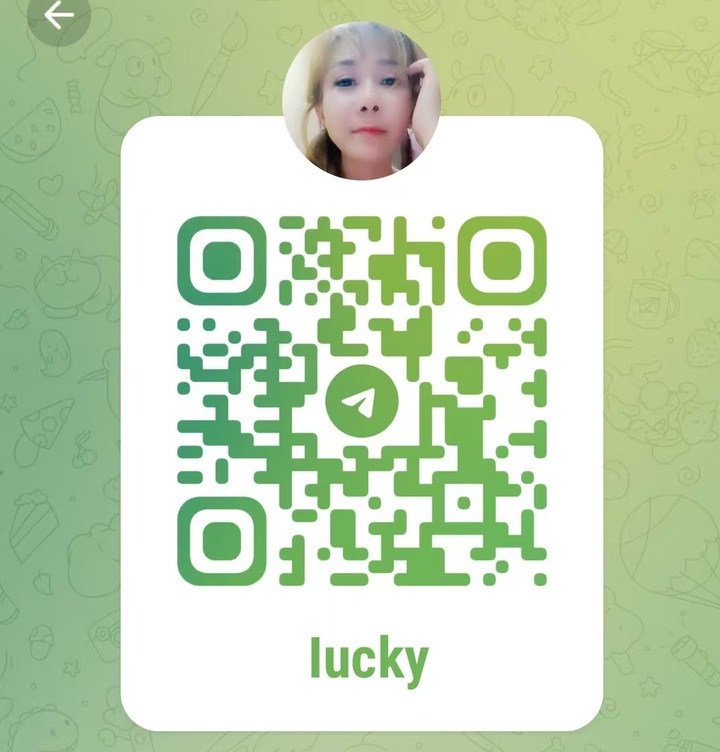Select the top-left finder square of the QR code
Image resolution: width=720 pixels, height=752 pixels.
[x=222, y=262]
